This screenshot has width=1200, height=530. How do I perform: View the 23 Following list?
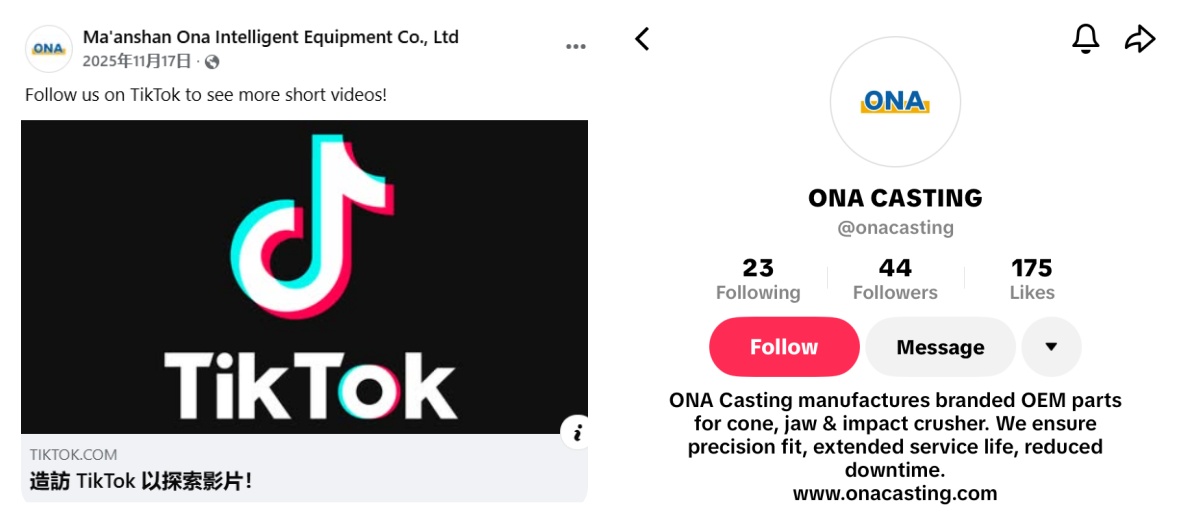tap(758, 279)
